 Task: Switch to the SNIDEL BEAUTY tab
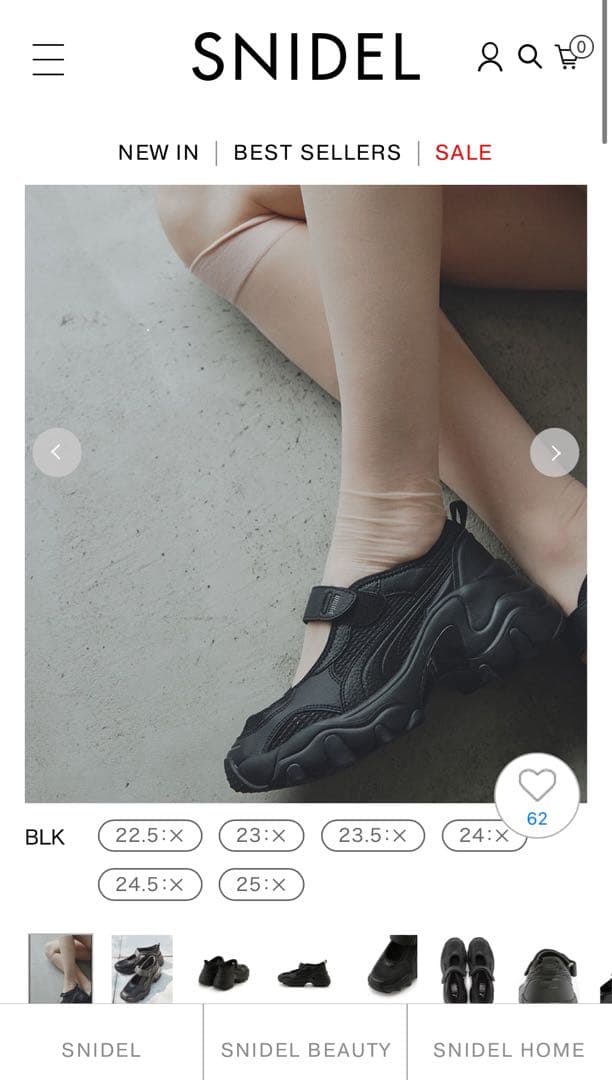pos(306,1050)
